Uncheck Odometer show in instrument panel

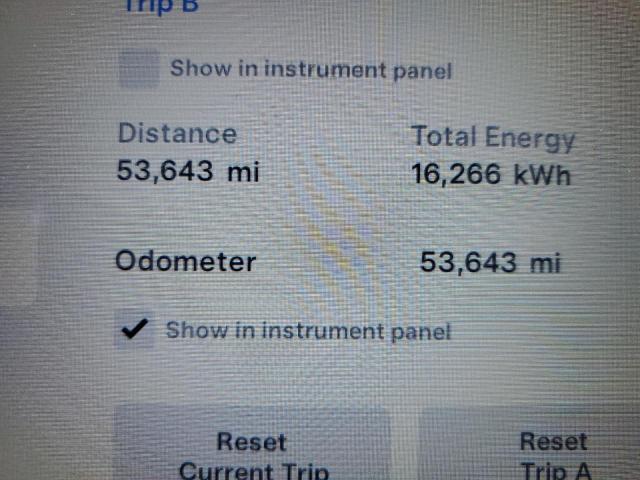134,330
